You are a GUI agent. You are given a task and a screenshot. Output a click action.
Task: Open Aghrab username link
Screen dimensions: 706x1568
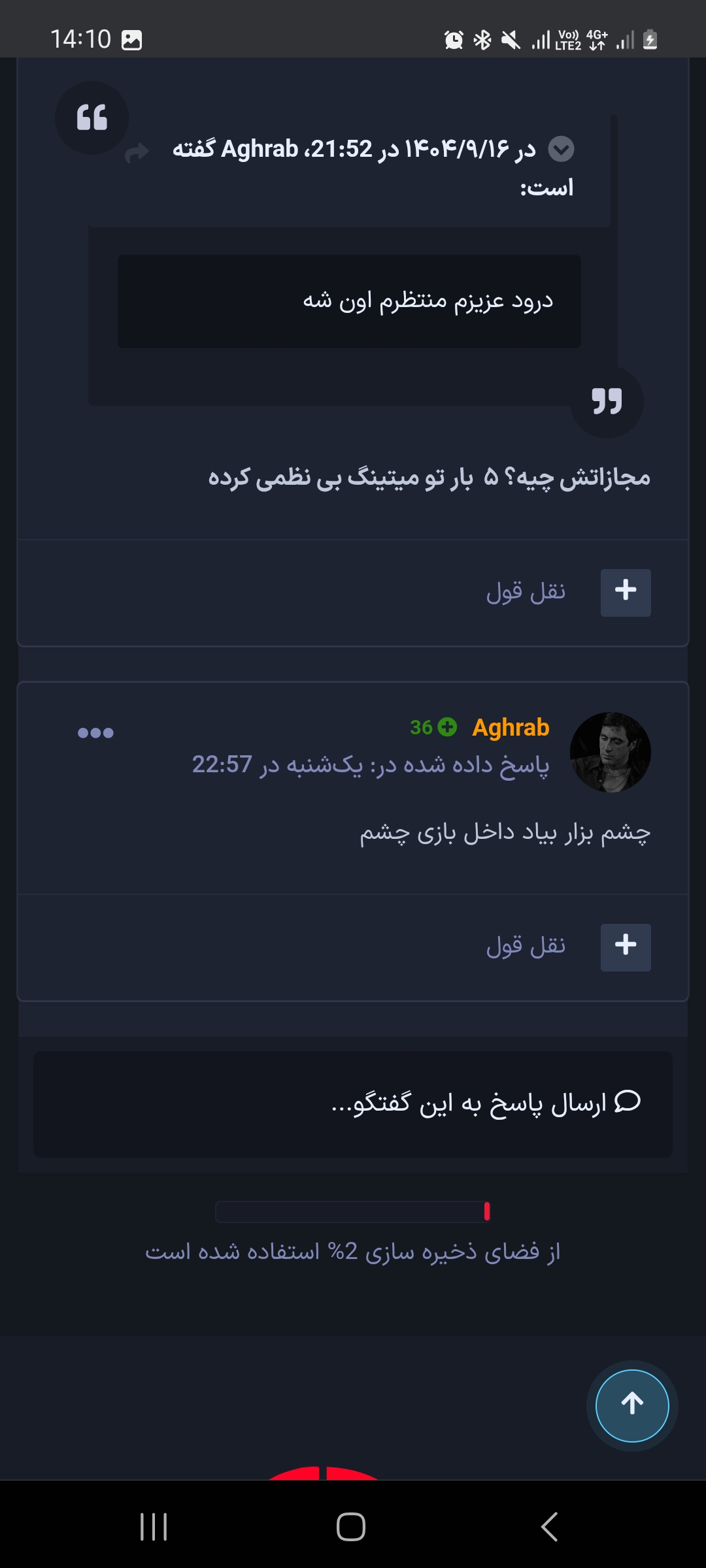[x=511, y=728]
